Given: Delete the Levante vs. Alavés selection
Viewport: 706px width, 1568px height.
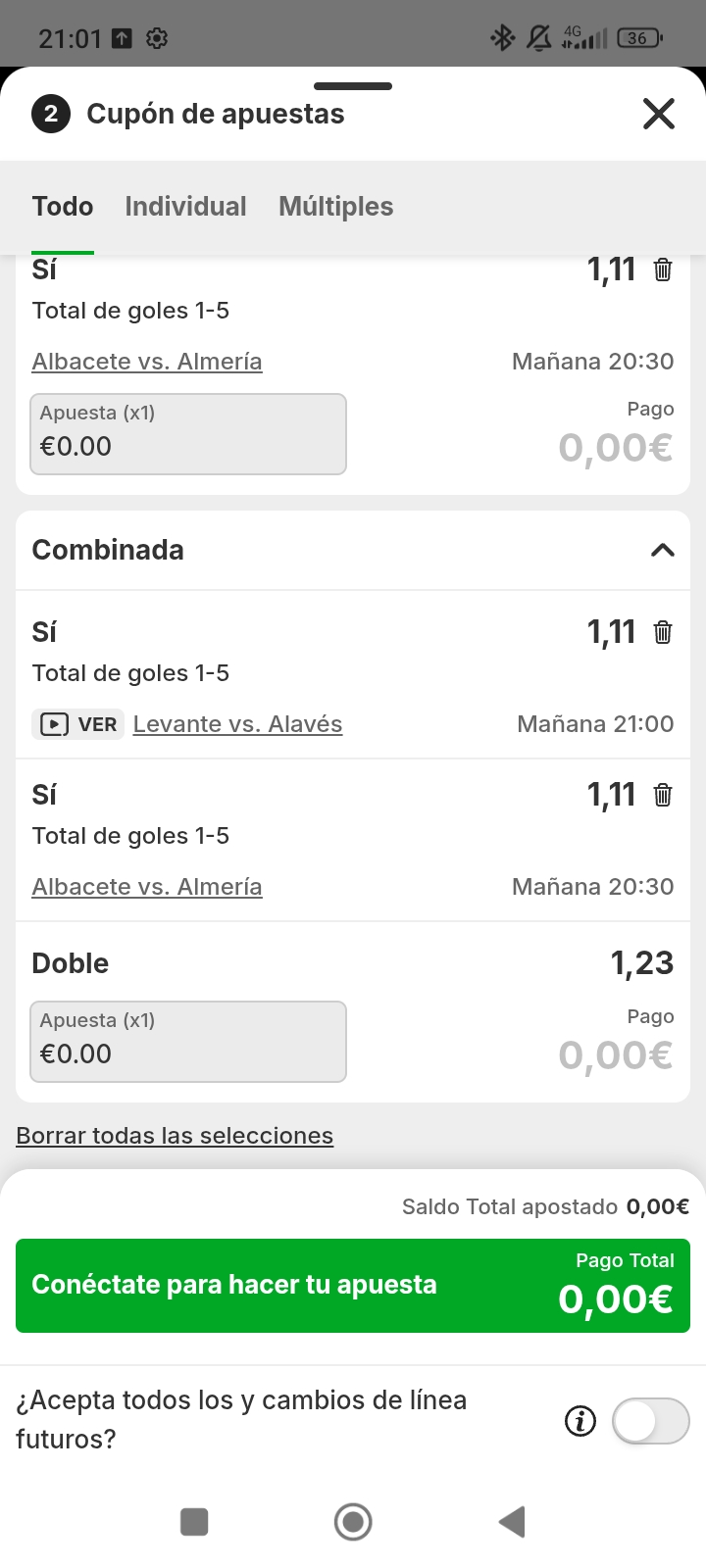Looking at the screenshot, I should coord(663,632).
